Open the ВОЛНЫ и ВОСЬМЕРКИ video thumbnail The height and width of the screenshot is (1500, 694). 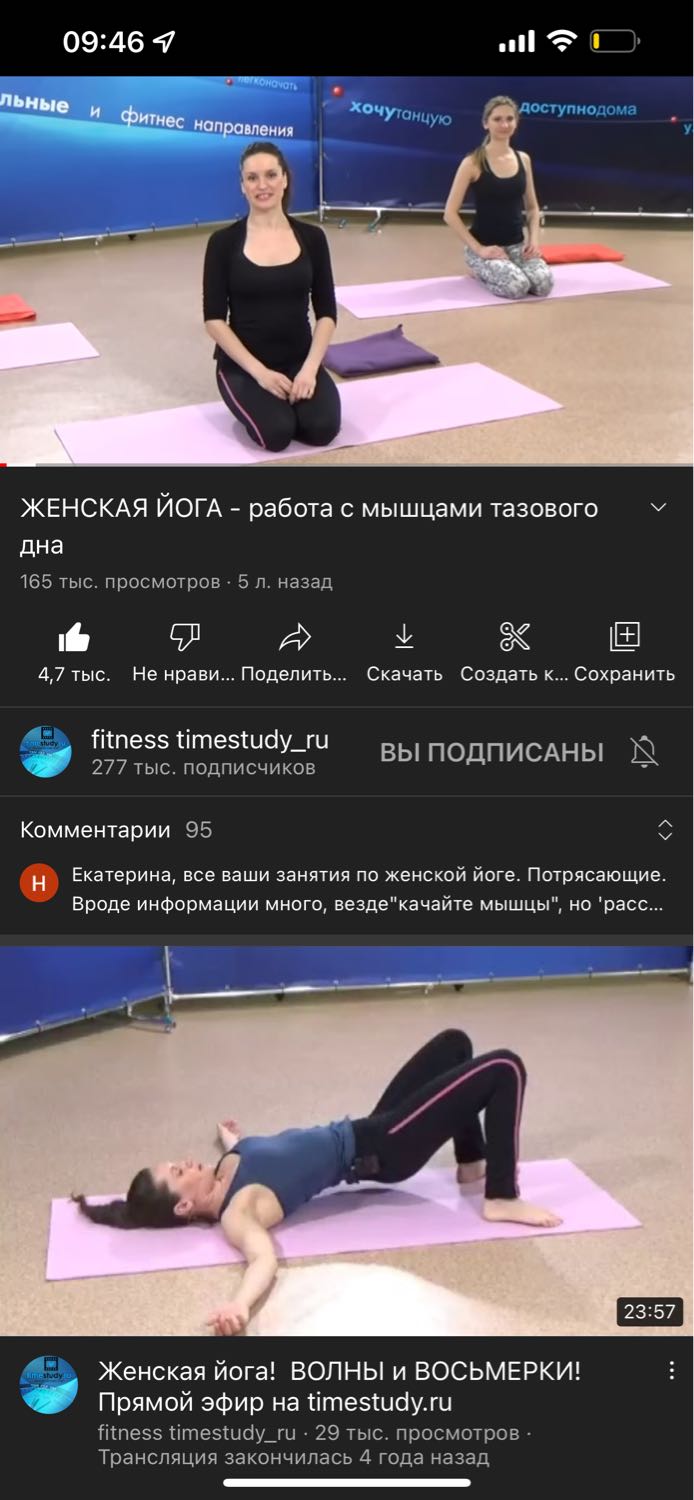(347, 1140)
